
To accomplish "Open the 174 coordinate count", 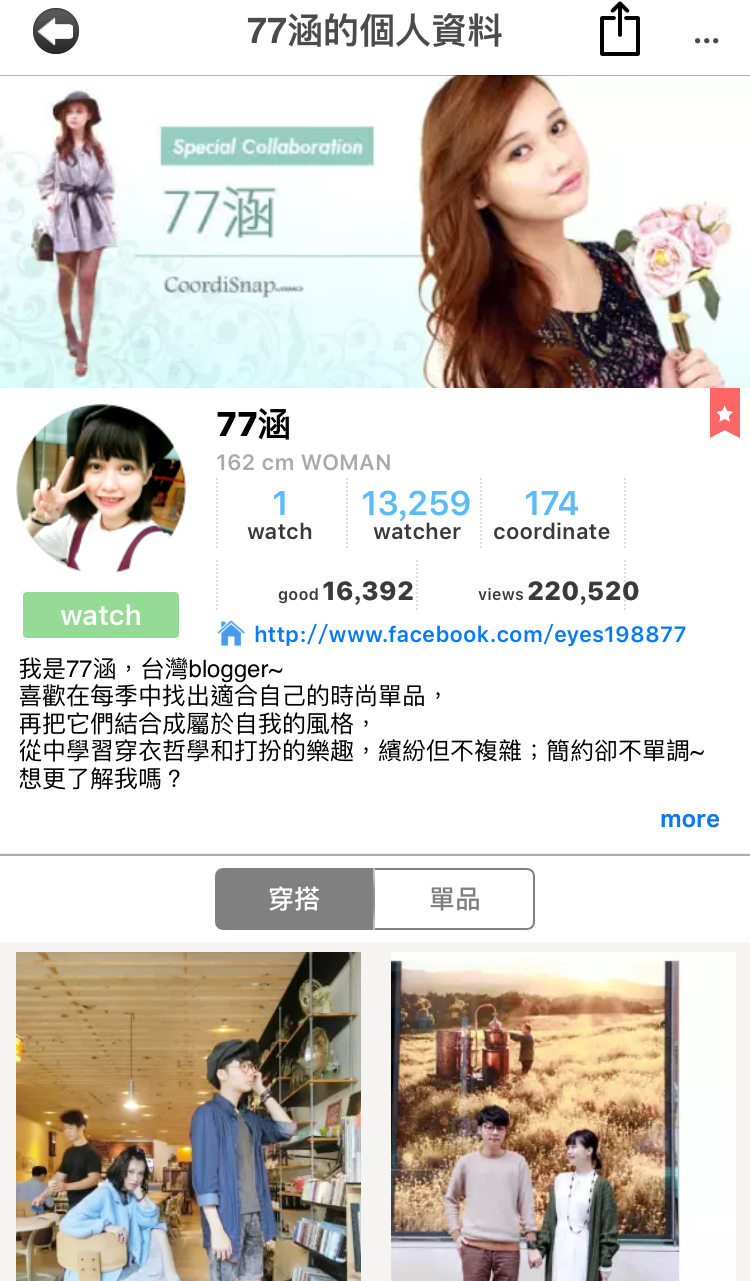I will [x=551, y=514].
